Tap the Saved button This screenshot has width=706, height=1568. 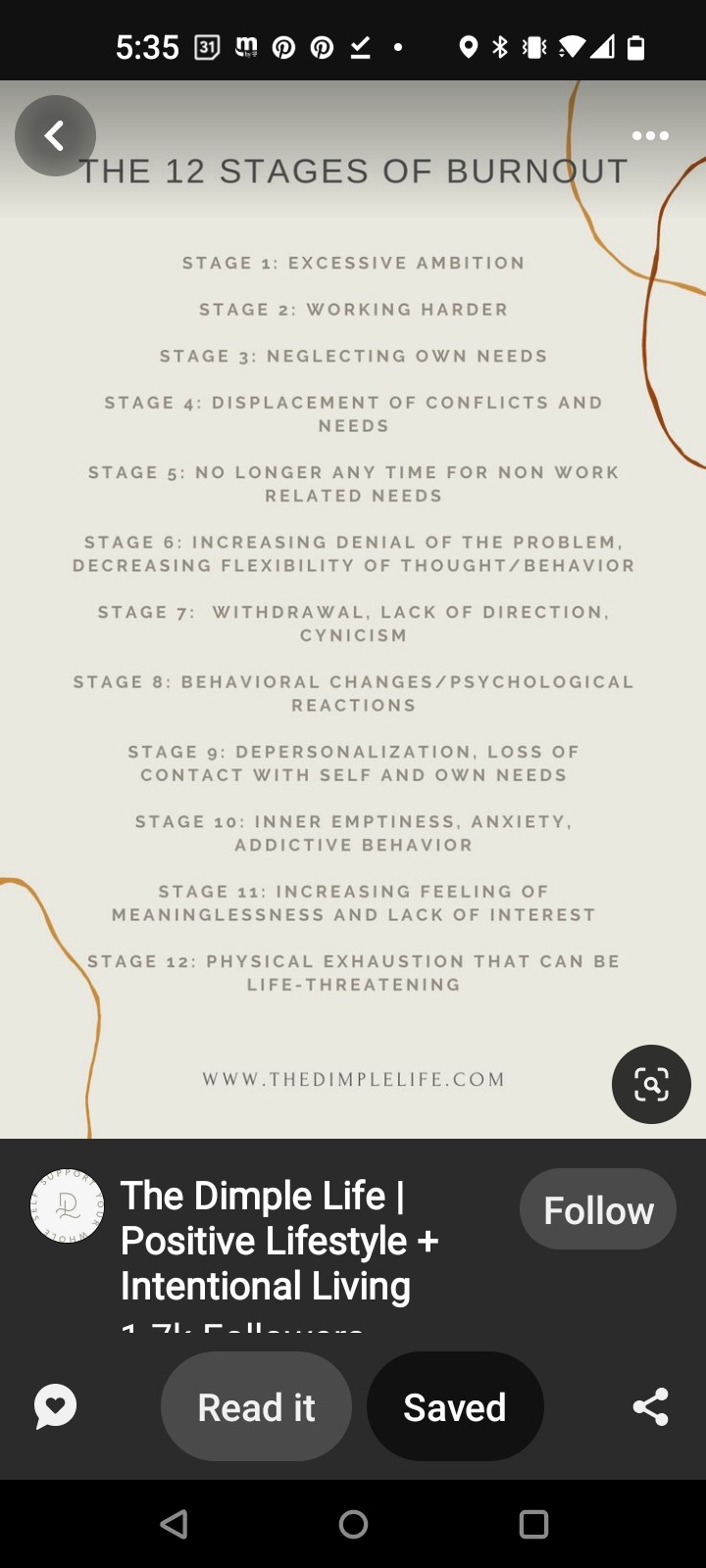[455, 1407]
